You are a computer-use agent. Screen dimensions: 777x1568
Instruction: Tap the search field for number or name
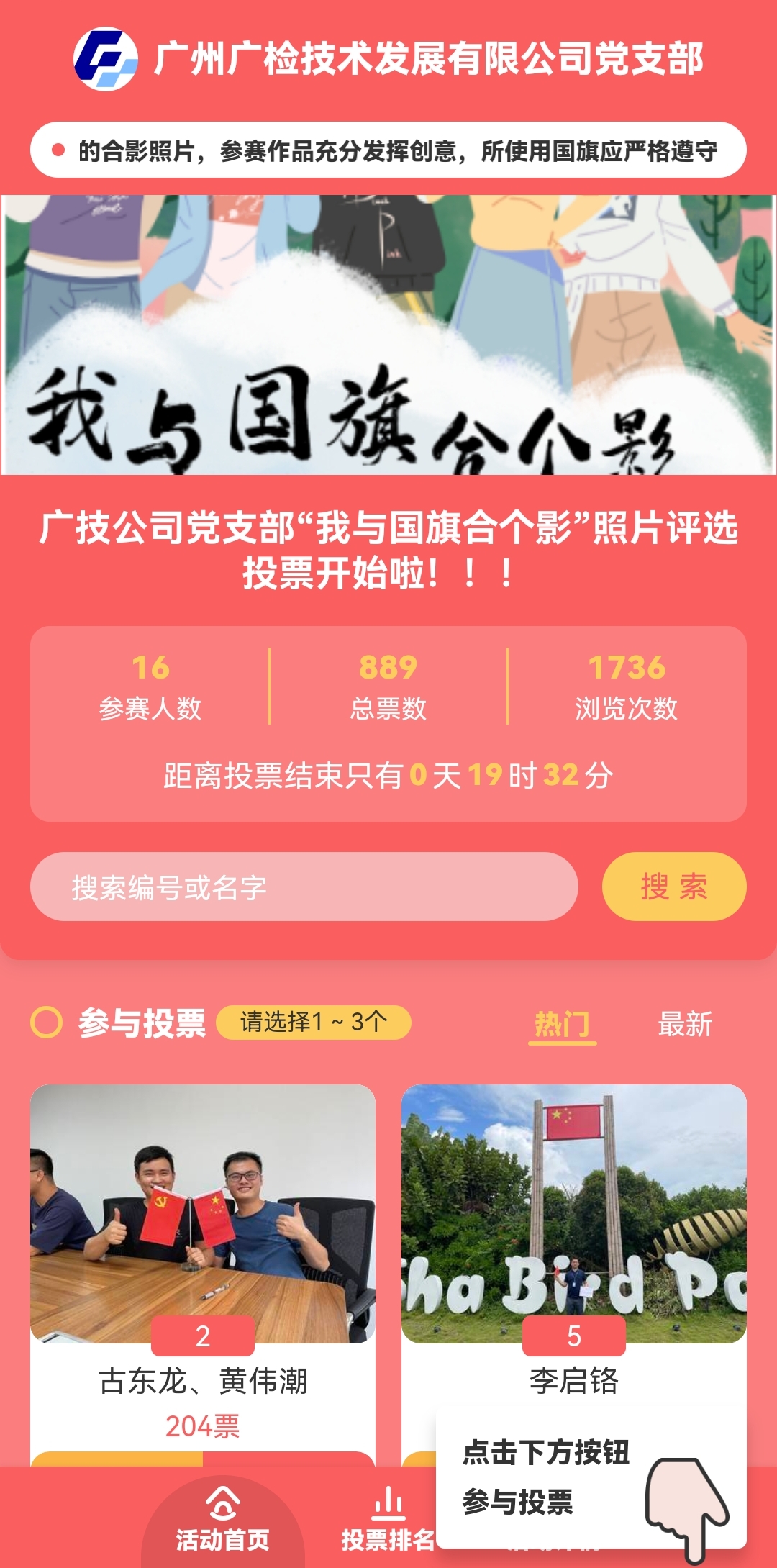tap(304, 887)
